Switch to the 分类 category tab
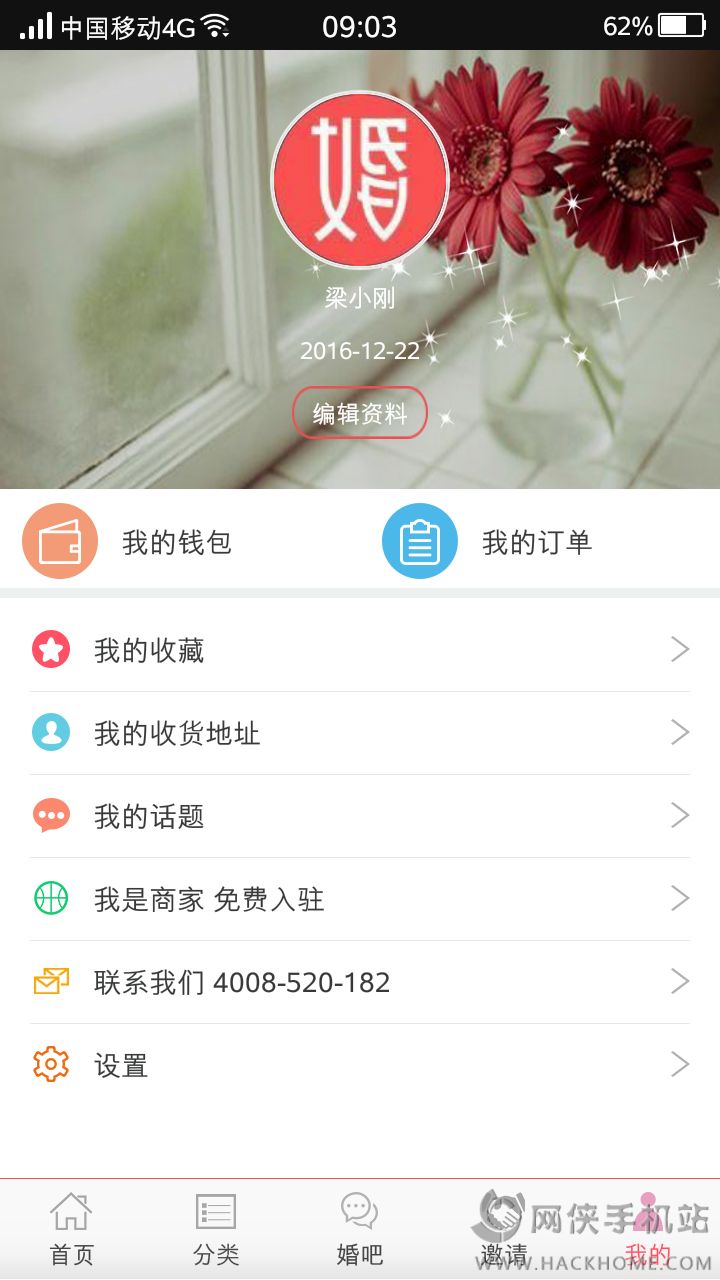The image size is (720, 1280). (x=216, y=1230)
